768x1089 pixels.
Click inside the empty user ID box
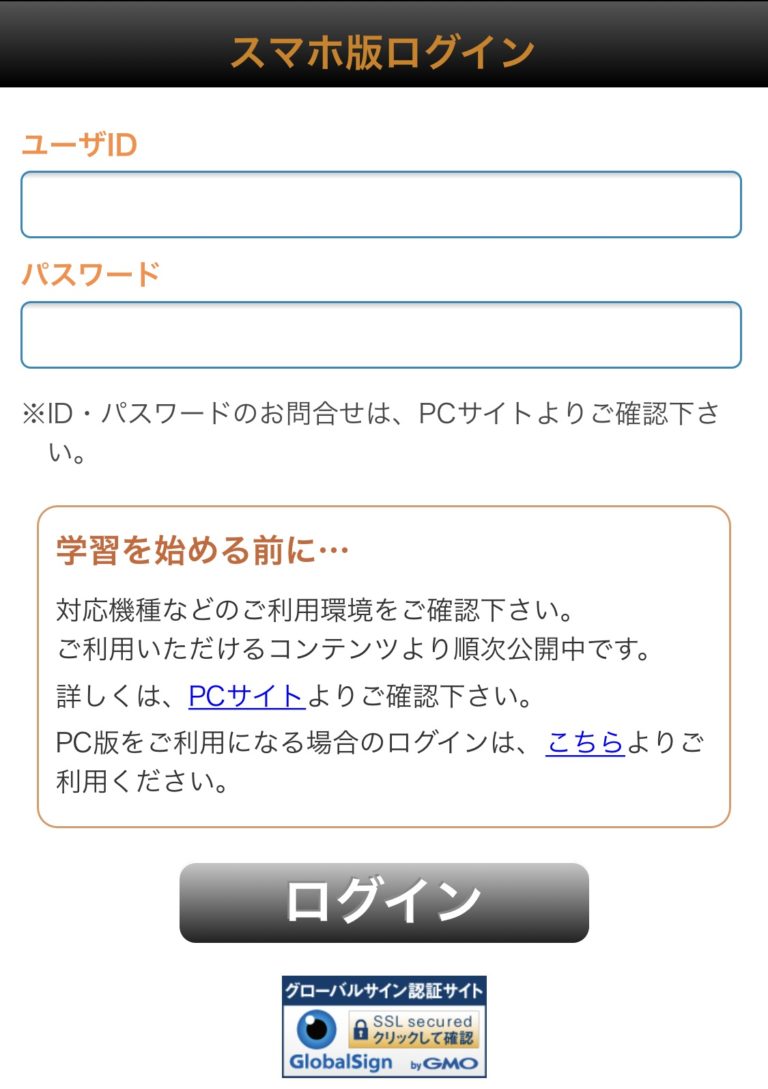383,203
